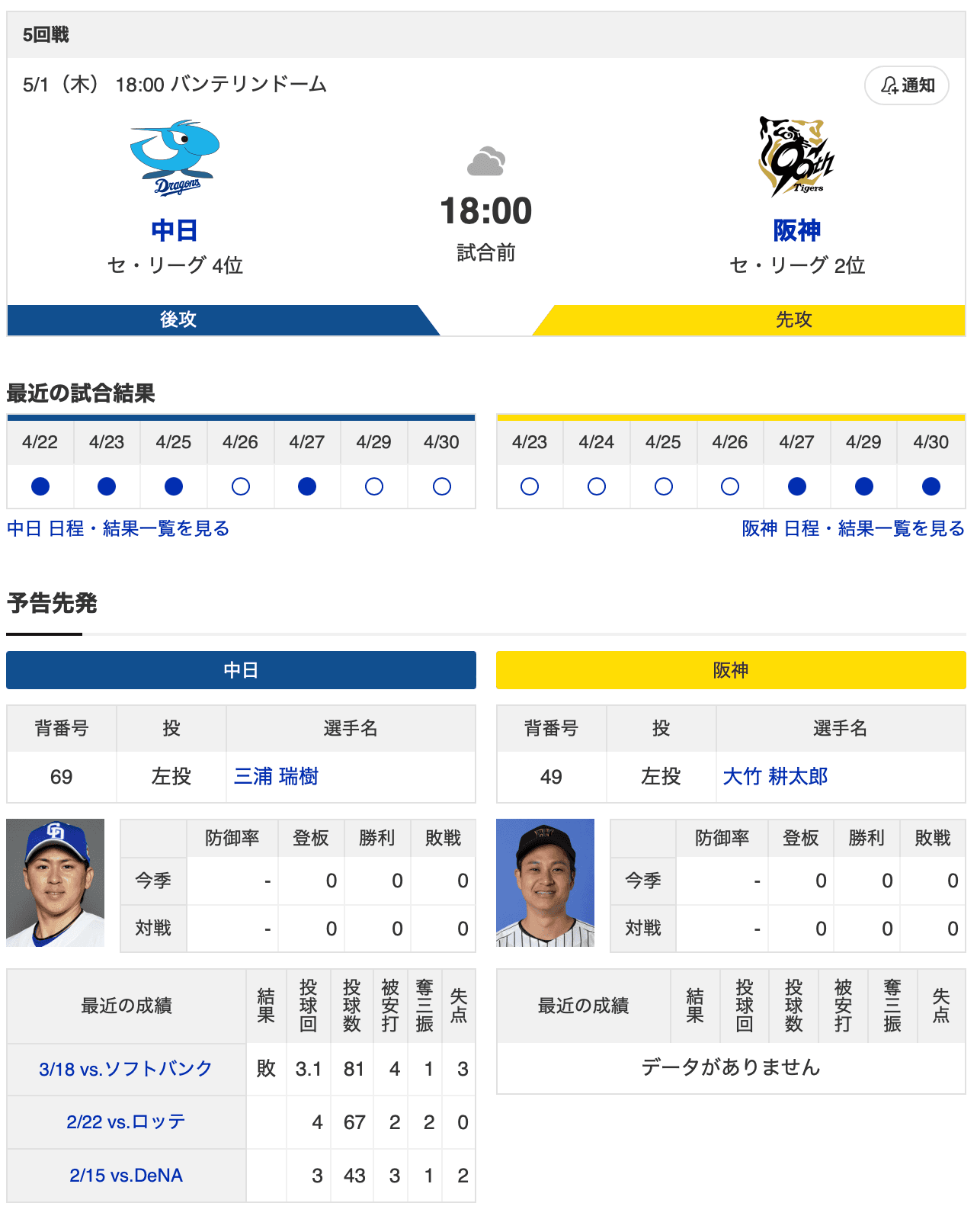This screenshot has width=977, height=1232.
Task: Click the Hanshin Tigers 90th anniversary logo
Action: pyautogui.click(x=796, y=156)
